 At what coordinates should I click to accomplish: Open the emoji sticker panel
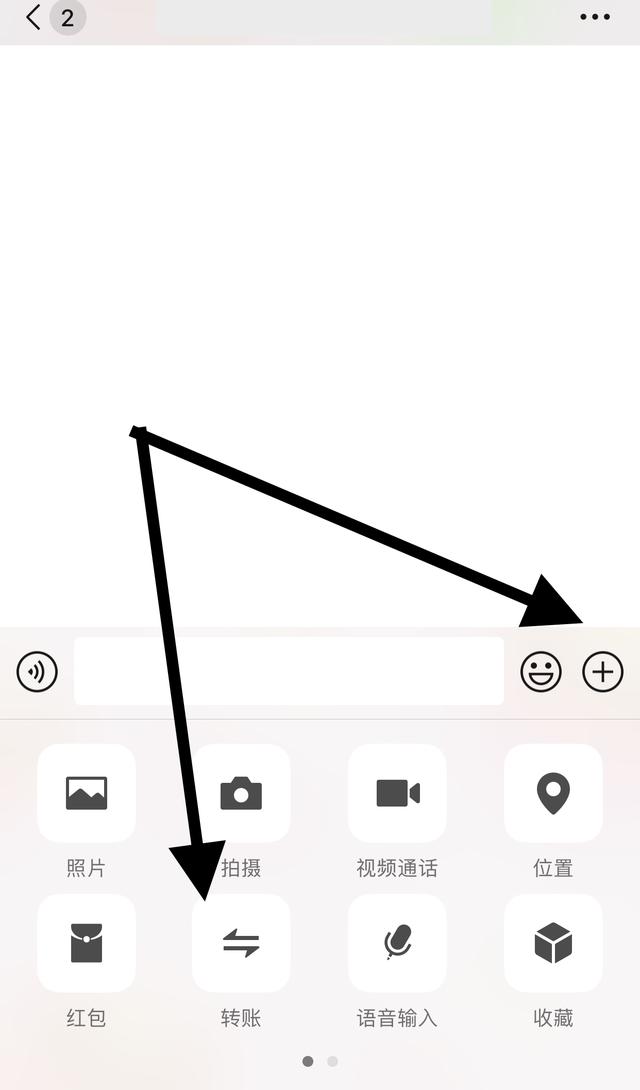pyautogui.click(x=541, y=671)
